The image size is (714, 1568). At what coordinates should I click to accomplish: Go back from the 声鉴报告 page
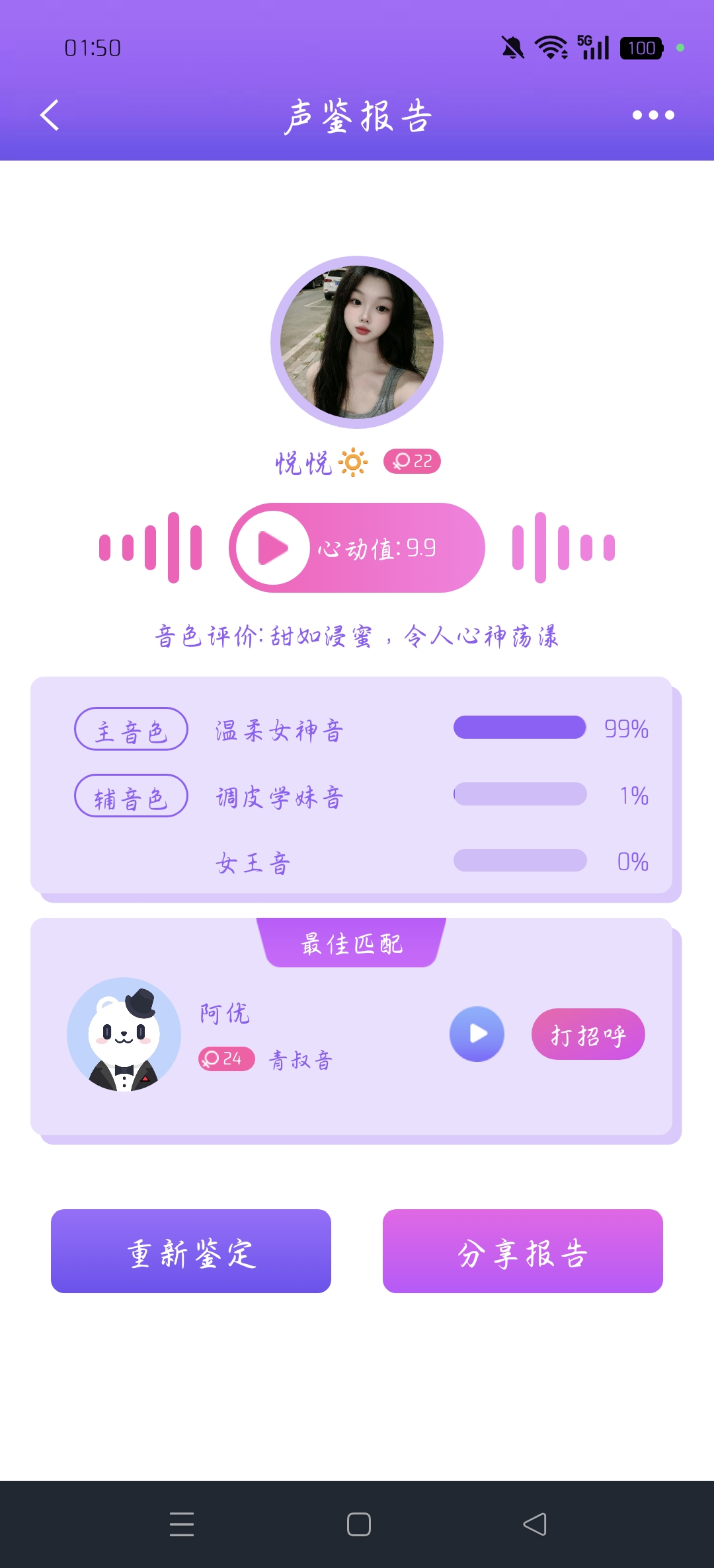tap(50, 116)
